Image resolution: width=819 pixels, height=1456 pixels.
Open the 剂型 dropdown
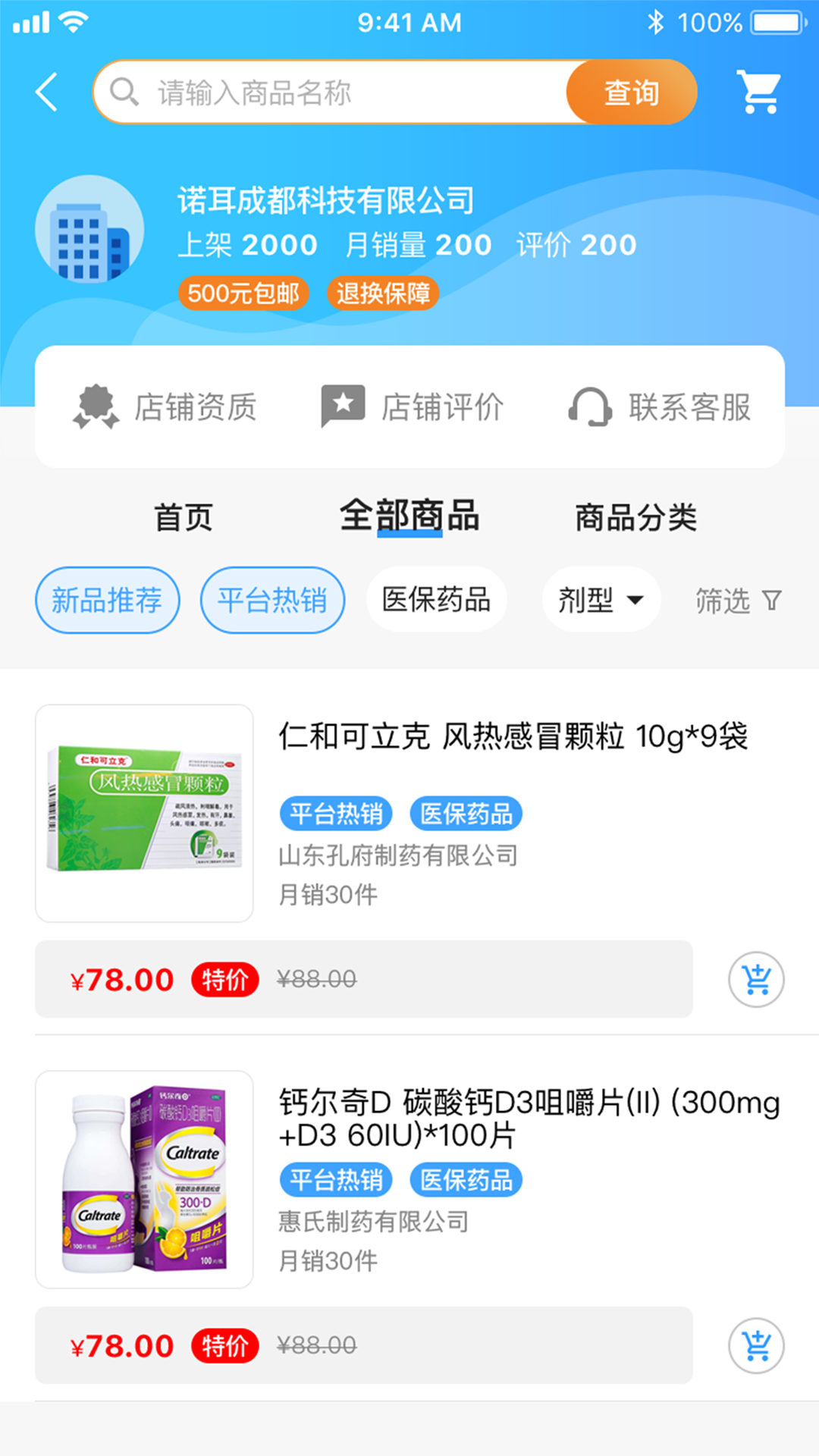coord(601,599)
